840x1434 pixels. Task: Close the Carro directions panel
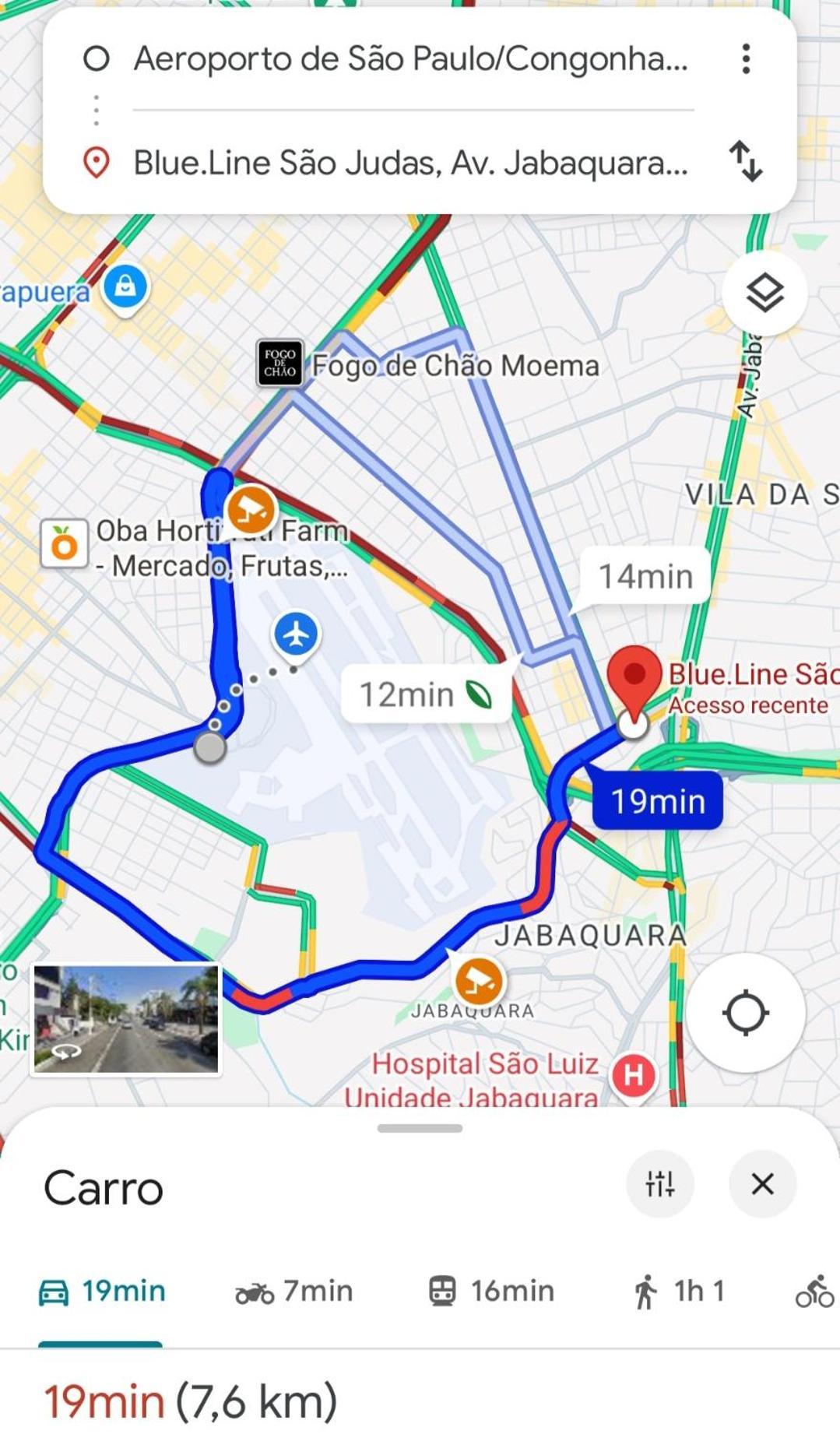pos(762,1184)
